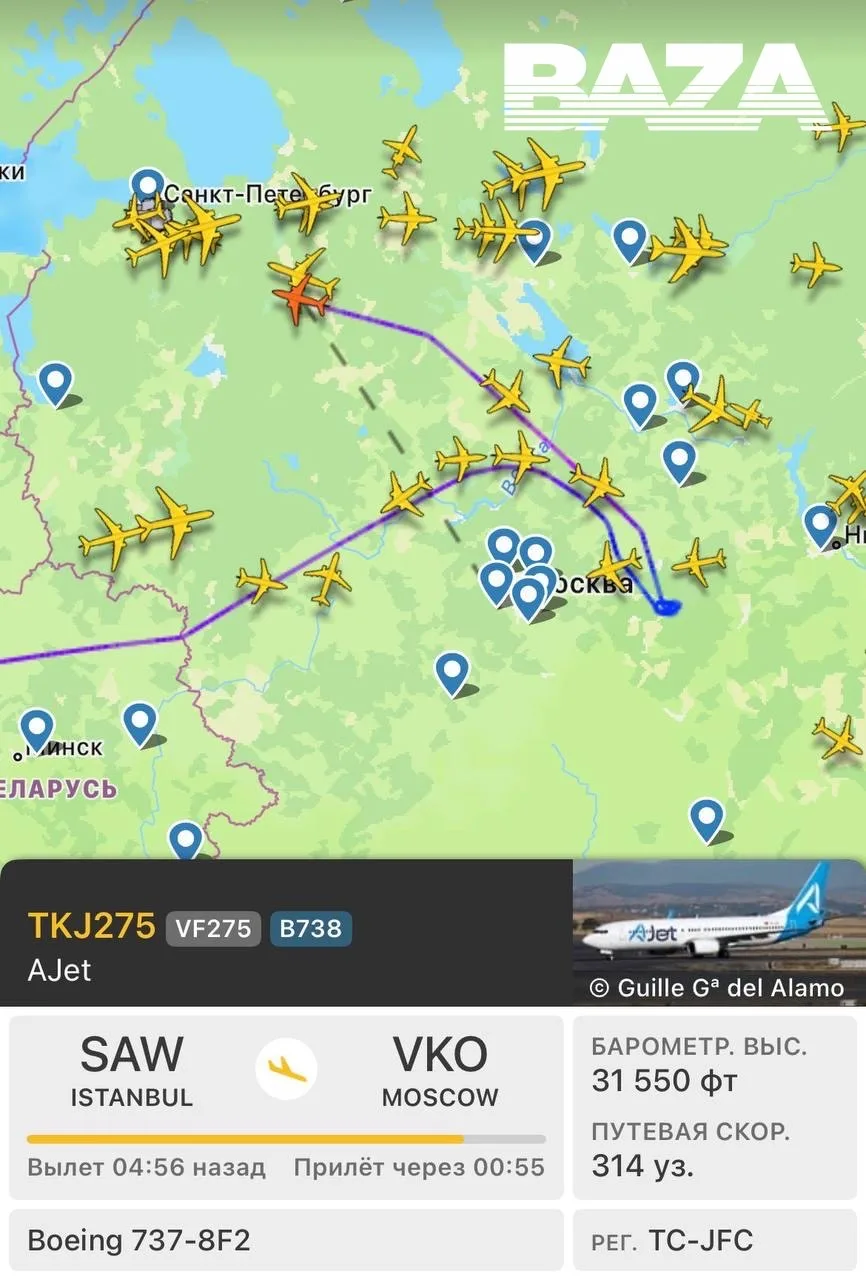Open the SAW to VKO route card
Screen dimensions: 866x1280
pyautogui.click(x=286, y=1105)
